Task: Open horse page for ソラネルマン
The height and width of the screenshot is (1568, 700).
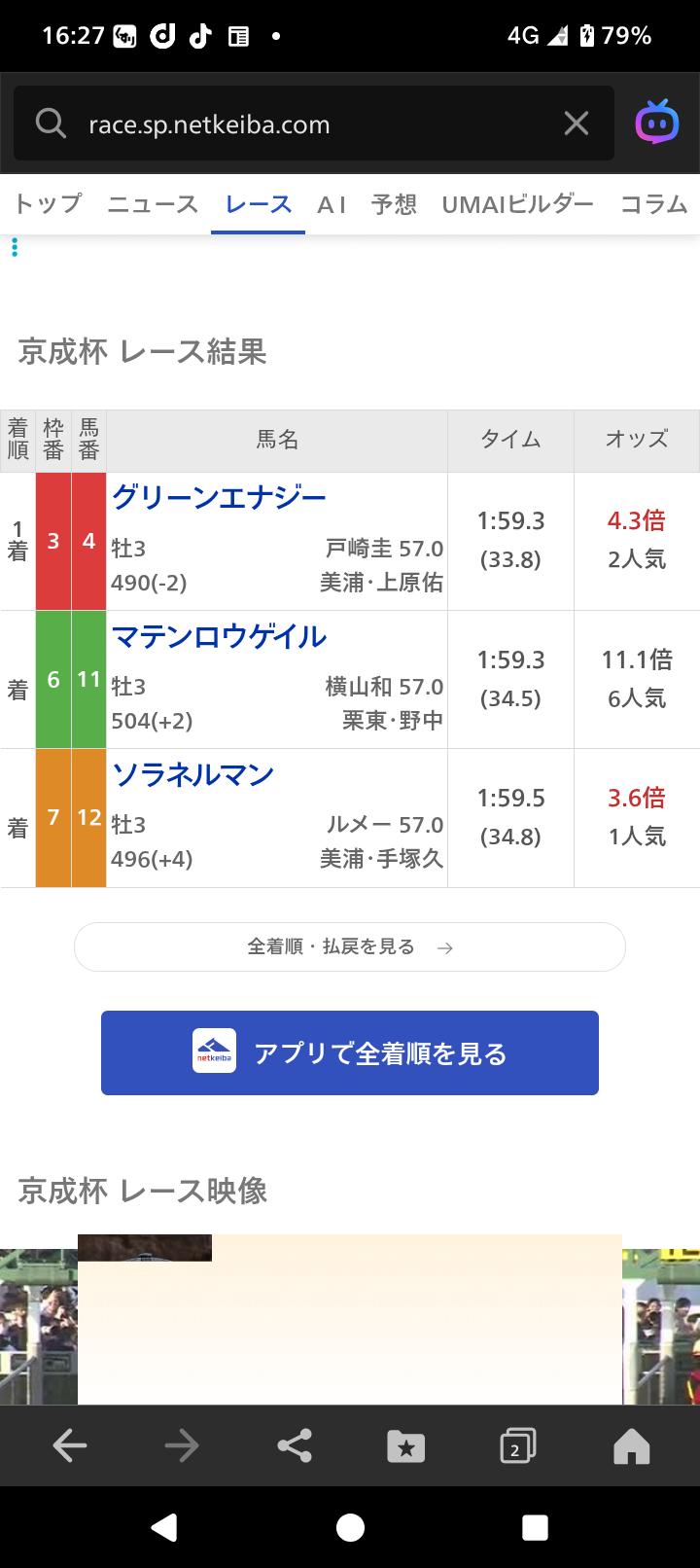Action: (x=193, y=775)
